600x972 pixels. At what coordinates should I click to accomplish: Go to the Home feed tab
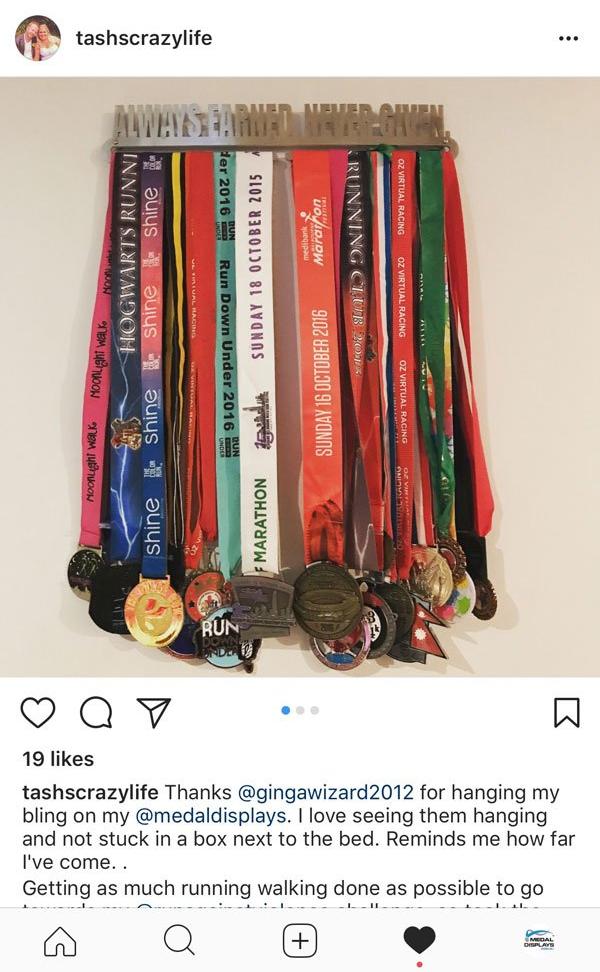60,940
